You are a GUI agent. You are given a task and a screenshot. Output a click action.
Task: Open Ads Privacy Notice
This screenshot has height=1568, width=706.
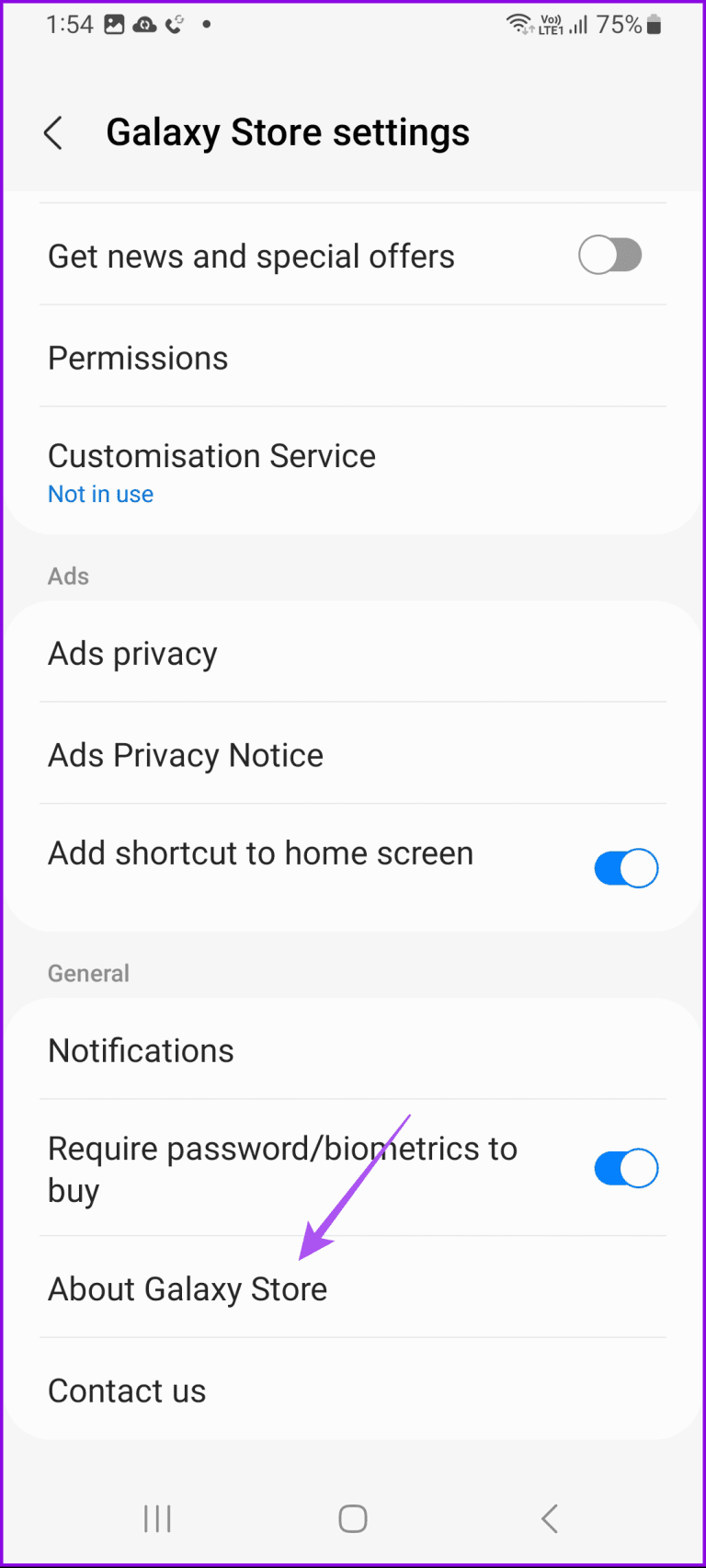point(186,754)
